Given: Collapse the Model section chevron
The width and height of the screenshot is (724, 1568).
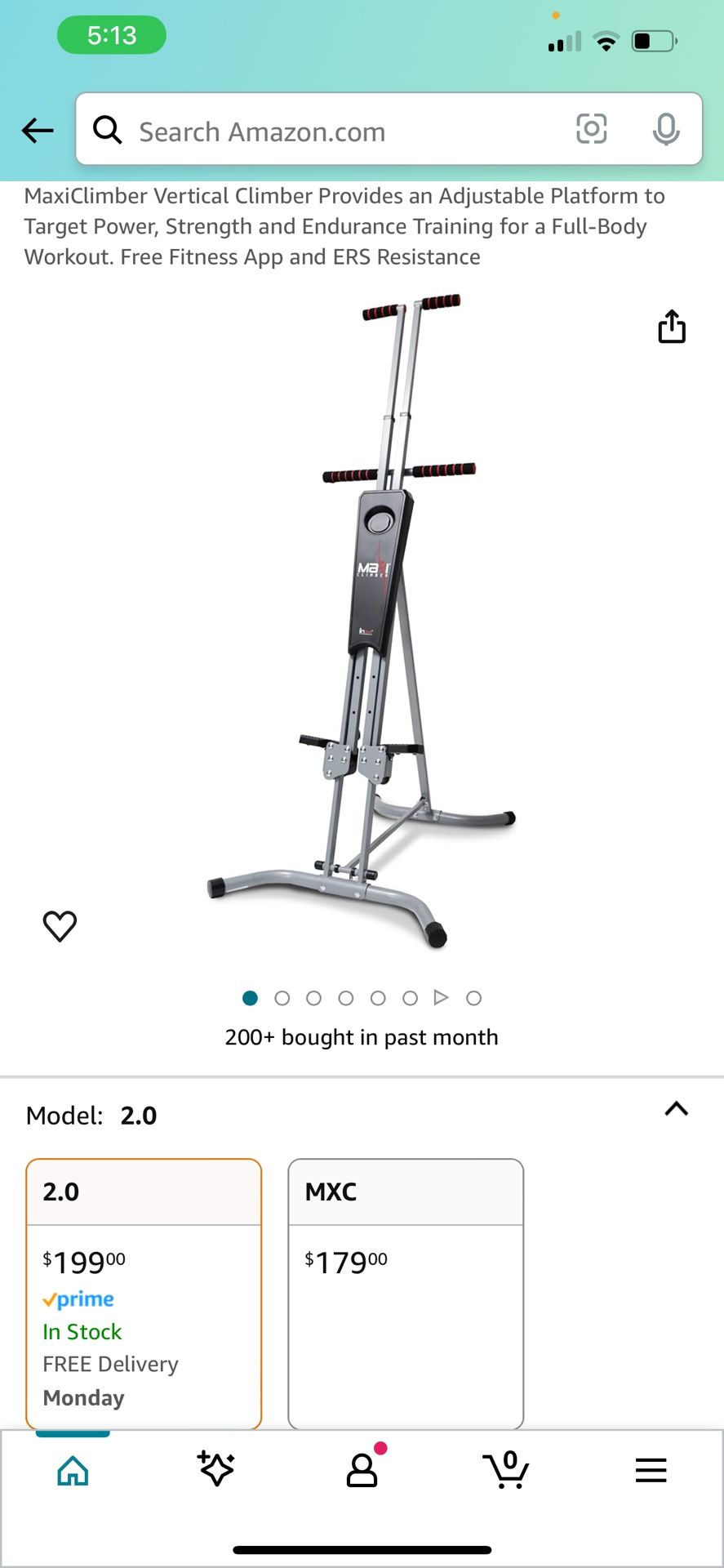Looking at the screenshot, I should pyautogui.click(x=676, y=1109).
